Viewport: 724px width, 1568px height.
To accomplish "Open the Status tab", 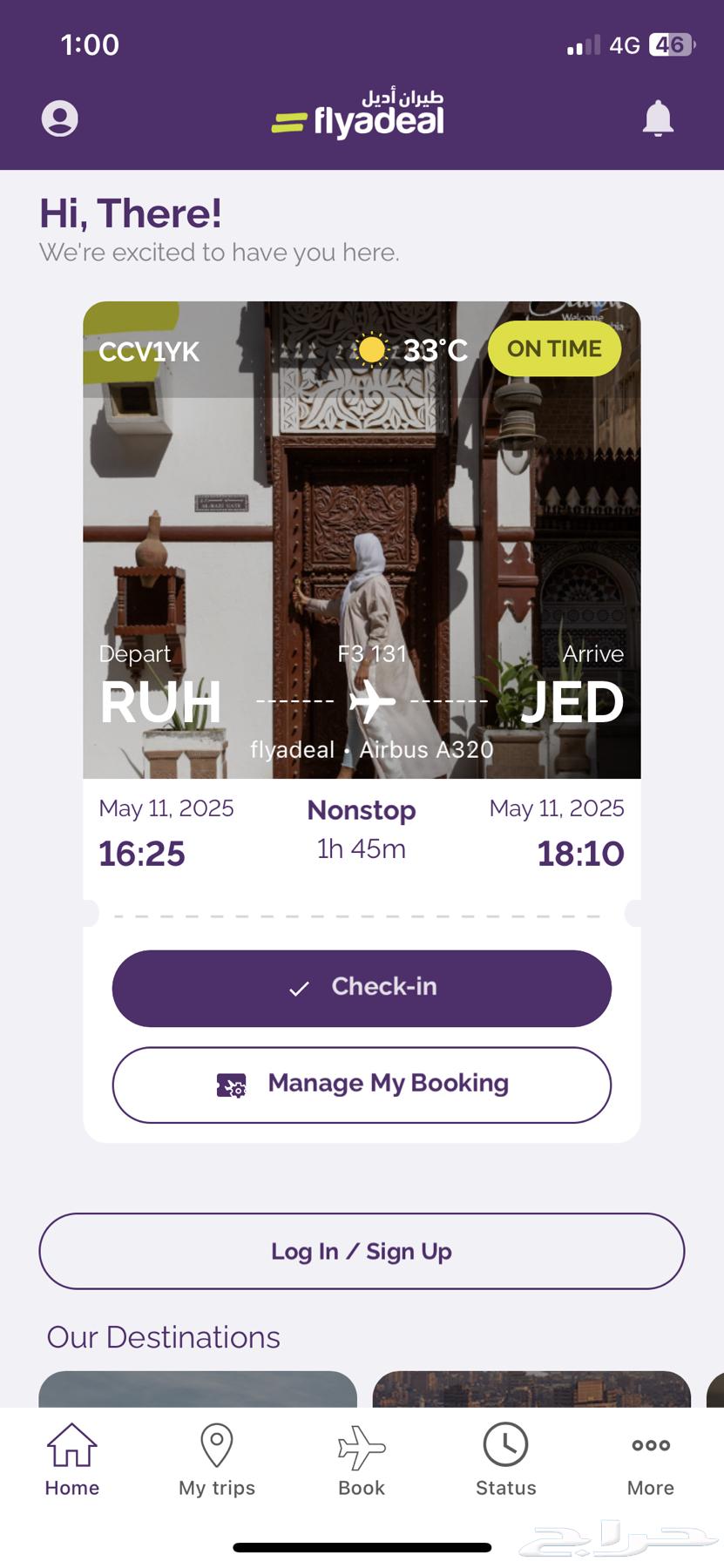I will coord(506,1459).
